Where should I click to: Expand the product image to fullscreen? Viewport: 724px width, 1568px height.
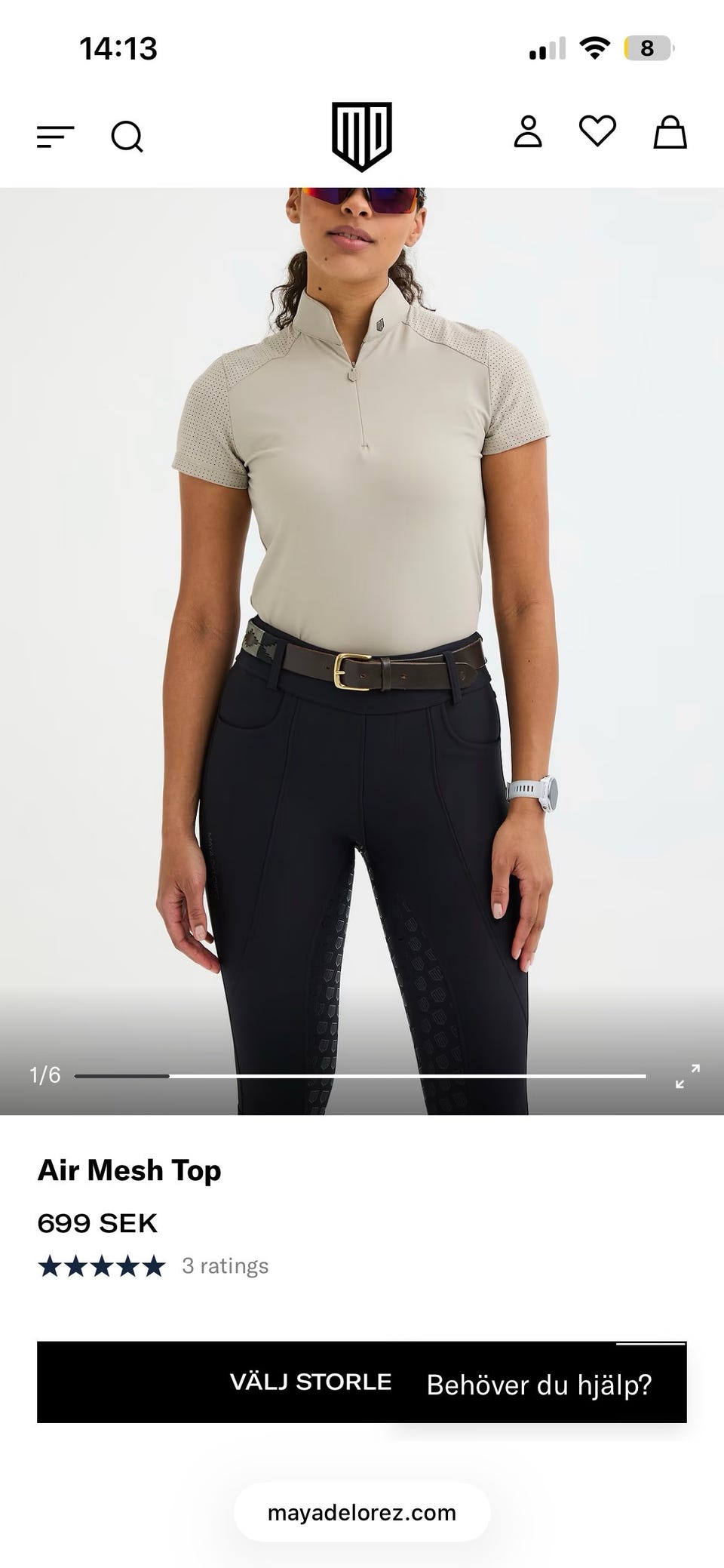pos(687,1076)
